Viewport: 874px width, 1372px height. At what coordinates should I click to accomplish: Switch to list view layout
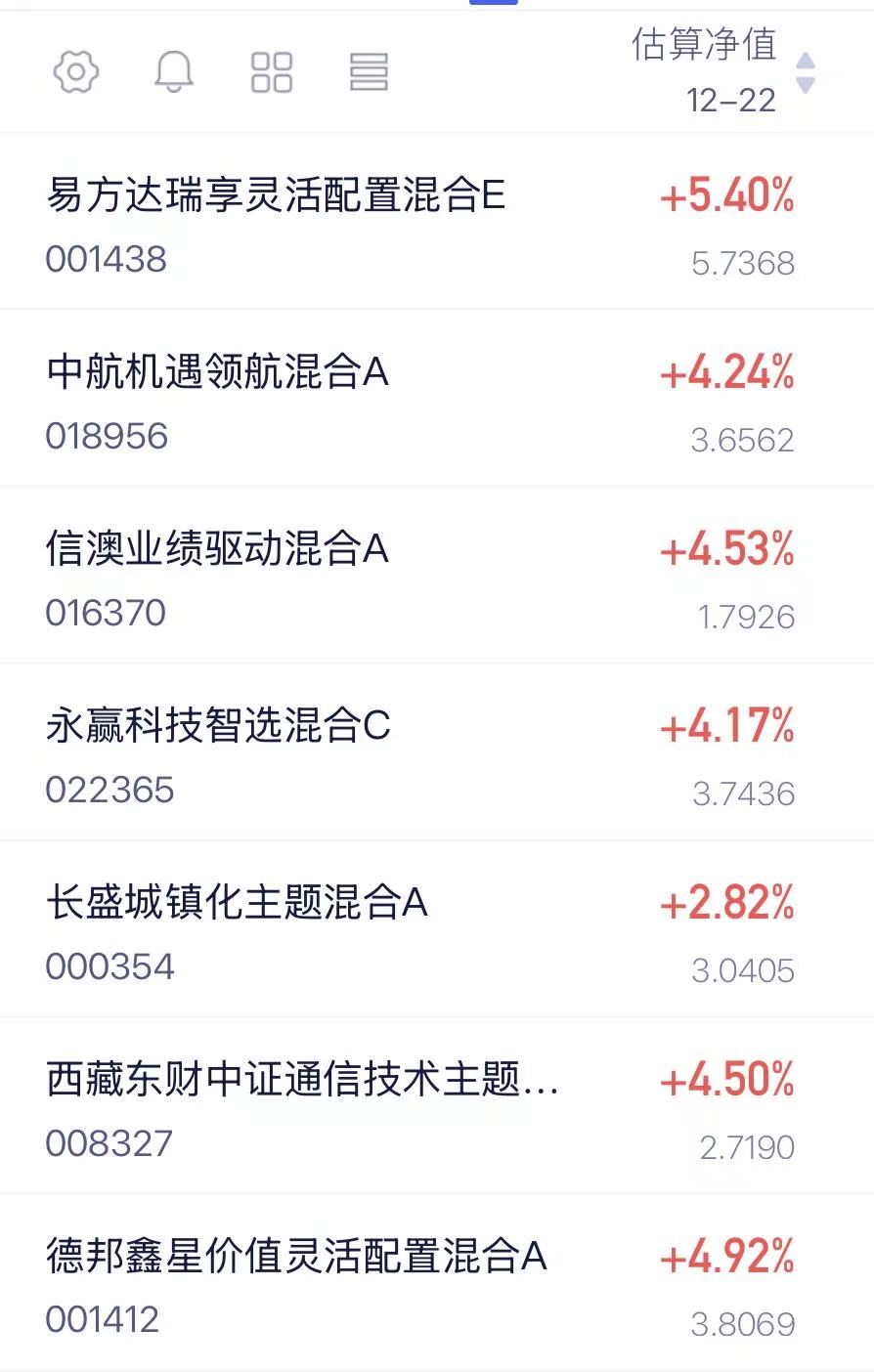[369, 72]
